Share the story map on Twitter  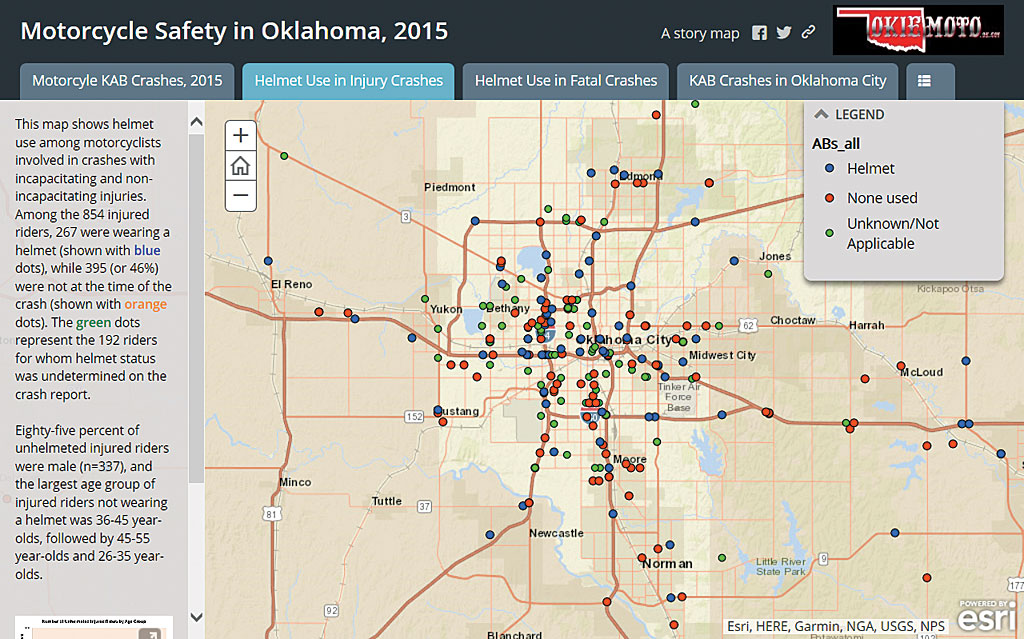click(x=784, y=33)
